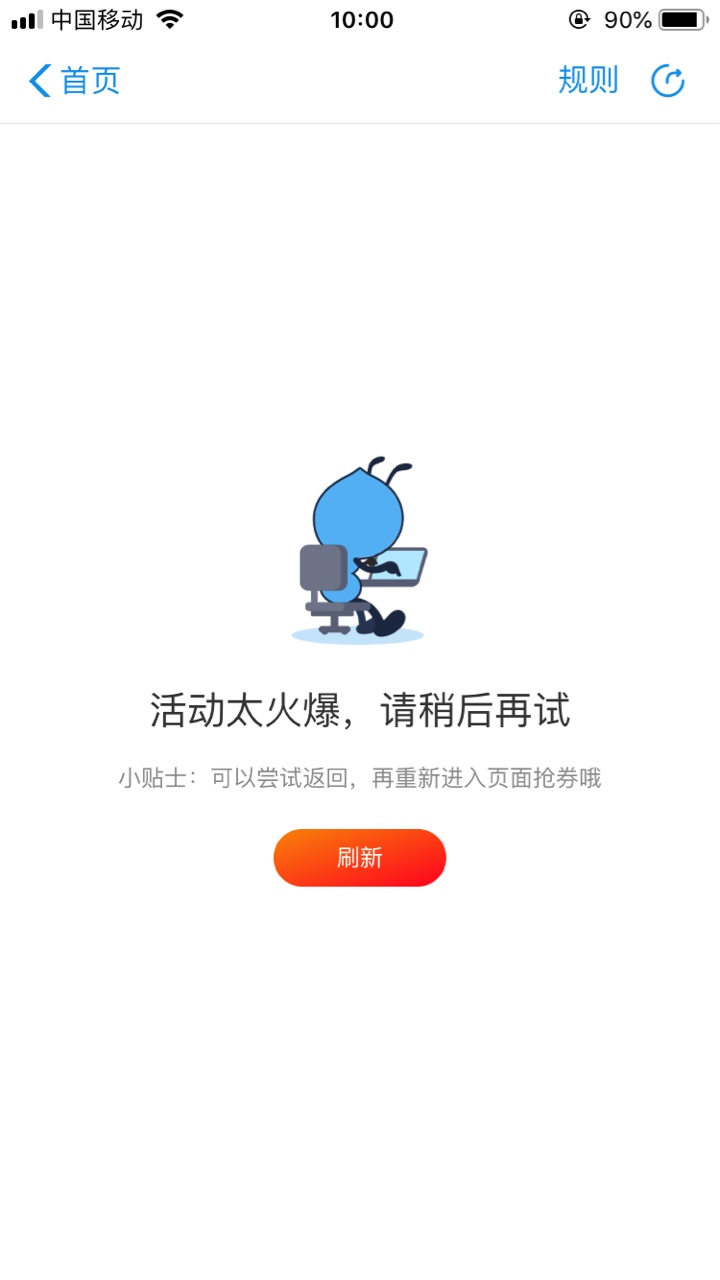Tap the refresh icon in top bar
Image resolution: width=720 pixels, height=1280 pixels.
point(667,81)
